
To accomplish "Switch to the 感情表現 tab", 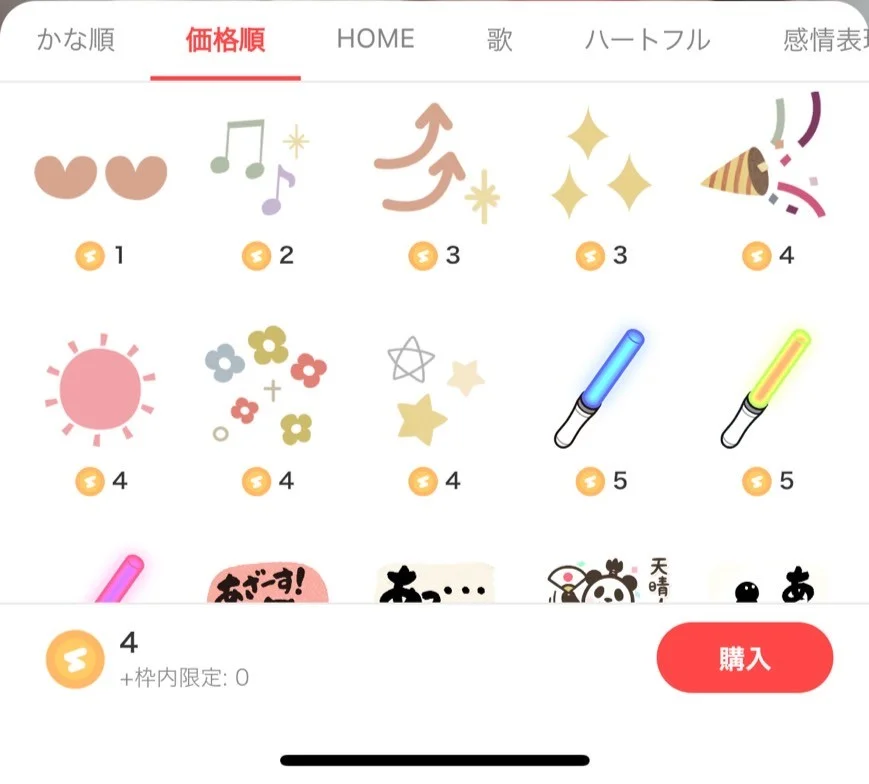I will click(x=824, y=41).
